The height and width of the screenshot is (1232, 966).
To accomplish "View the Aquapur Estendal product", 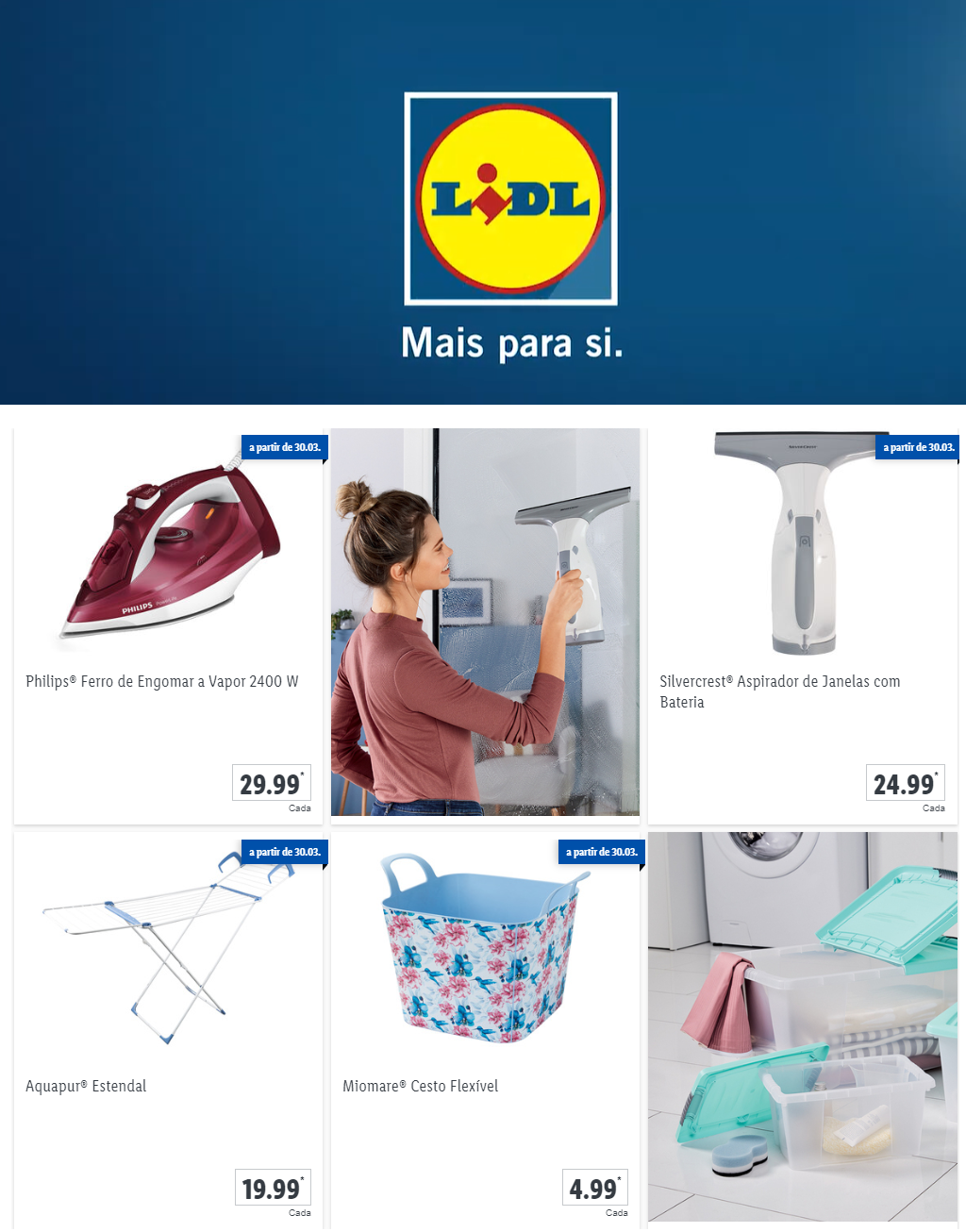I will click(168, 1028).
